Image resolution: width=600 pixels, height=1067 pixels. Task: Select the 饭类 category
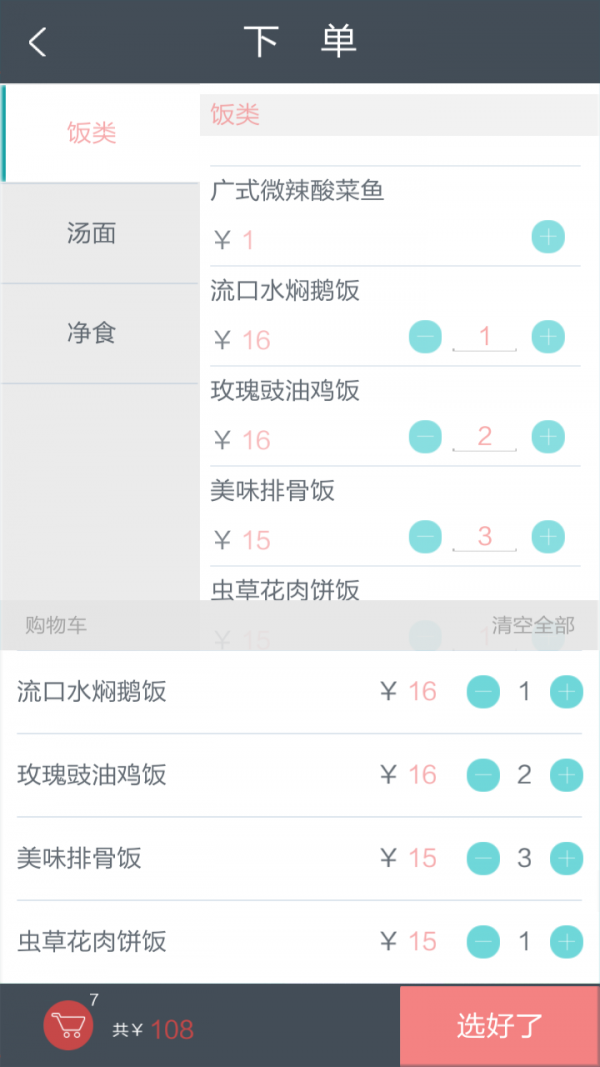click(92, 133)
